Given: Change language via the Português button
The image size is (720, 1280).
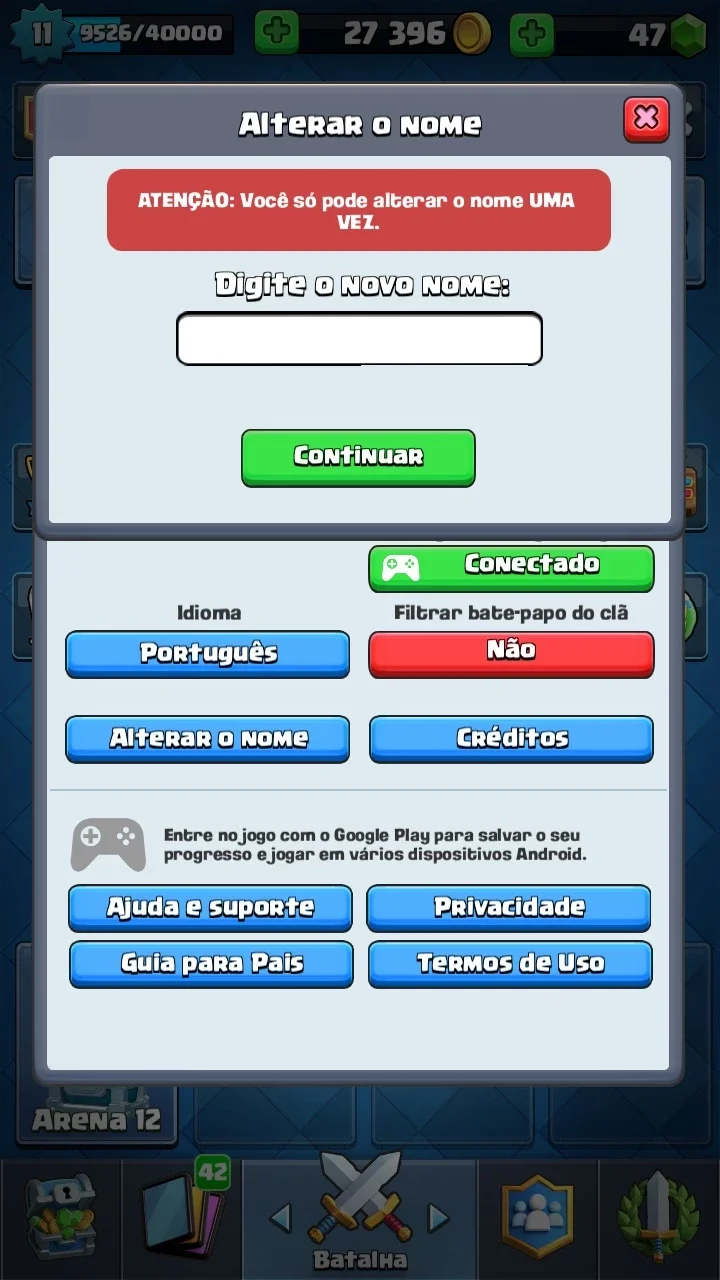Looking at the screenshot, I should point(208,654).
